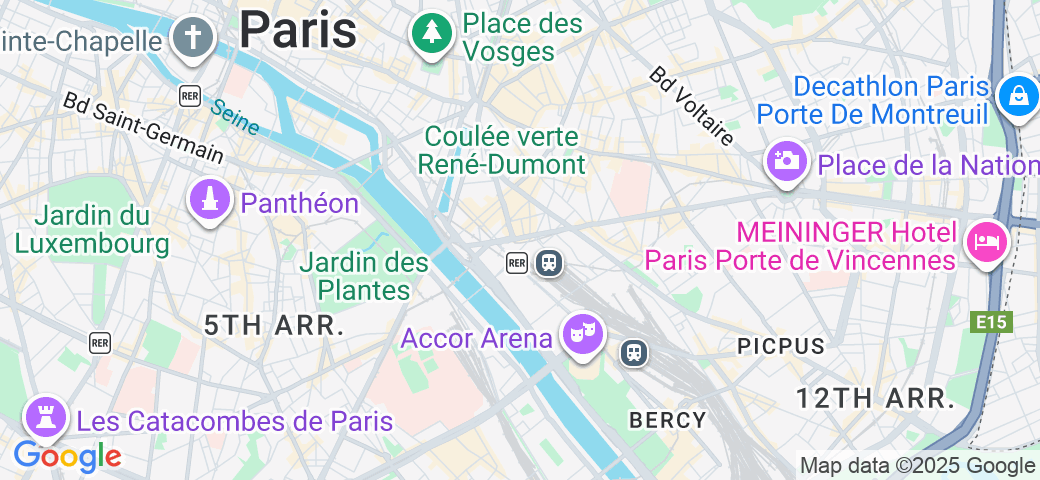The width and height of the screenshot is (1040, 480).
Task: Tap the Sainte-Chapelle church pin
Action: point(190,40)
